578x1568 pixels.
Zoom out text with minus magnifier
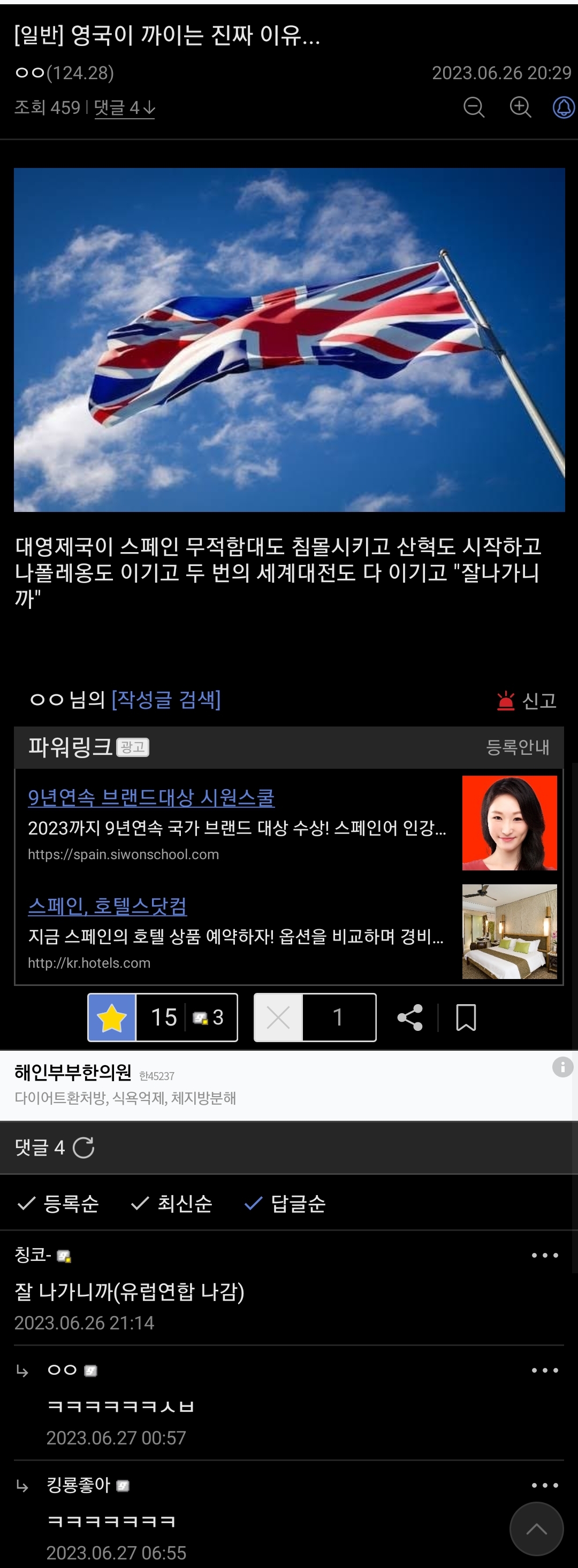coord(473,107)
